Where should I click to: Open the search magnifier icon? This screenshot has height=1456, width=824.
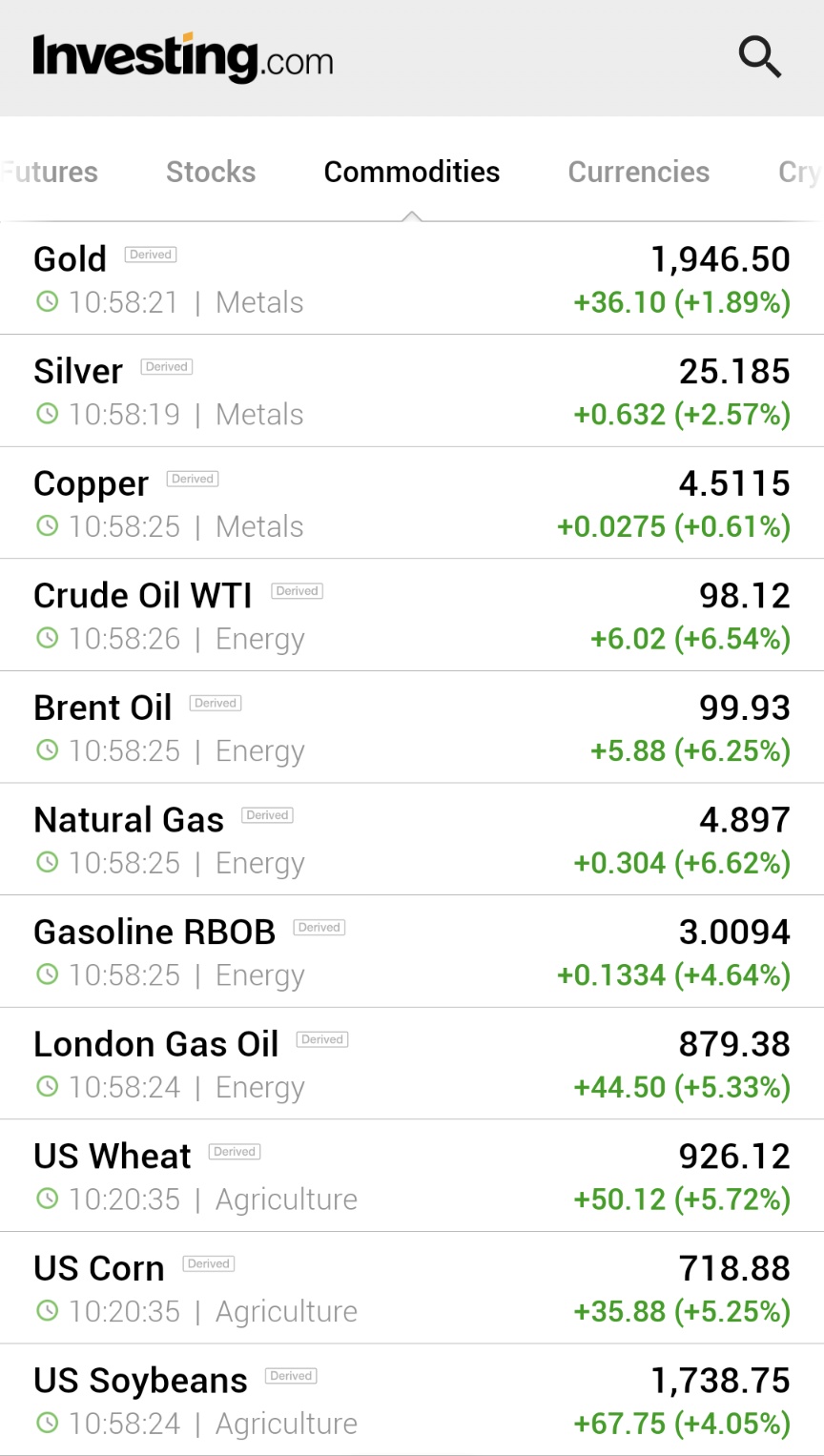(760, 57)
